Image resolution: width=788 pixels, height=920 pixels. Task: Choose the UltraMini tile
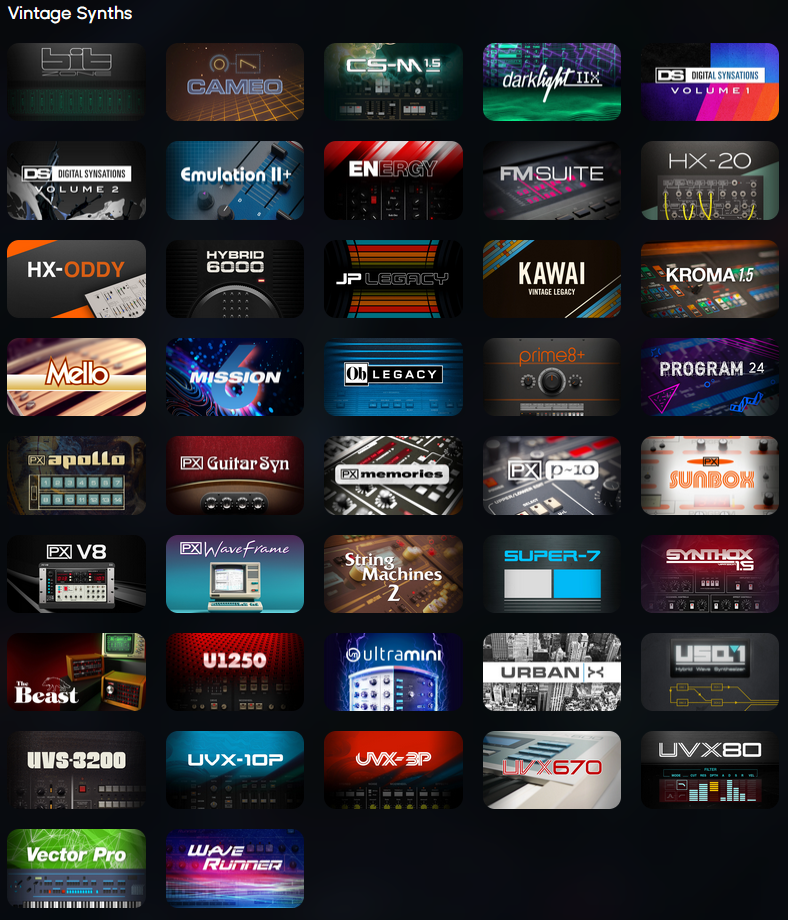[393, 671]
